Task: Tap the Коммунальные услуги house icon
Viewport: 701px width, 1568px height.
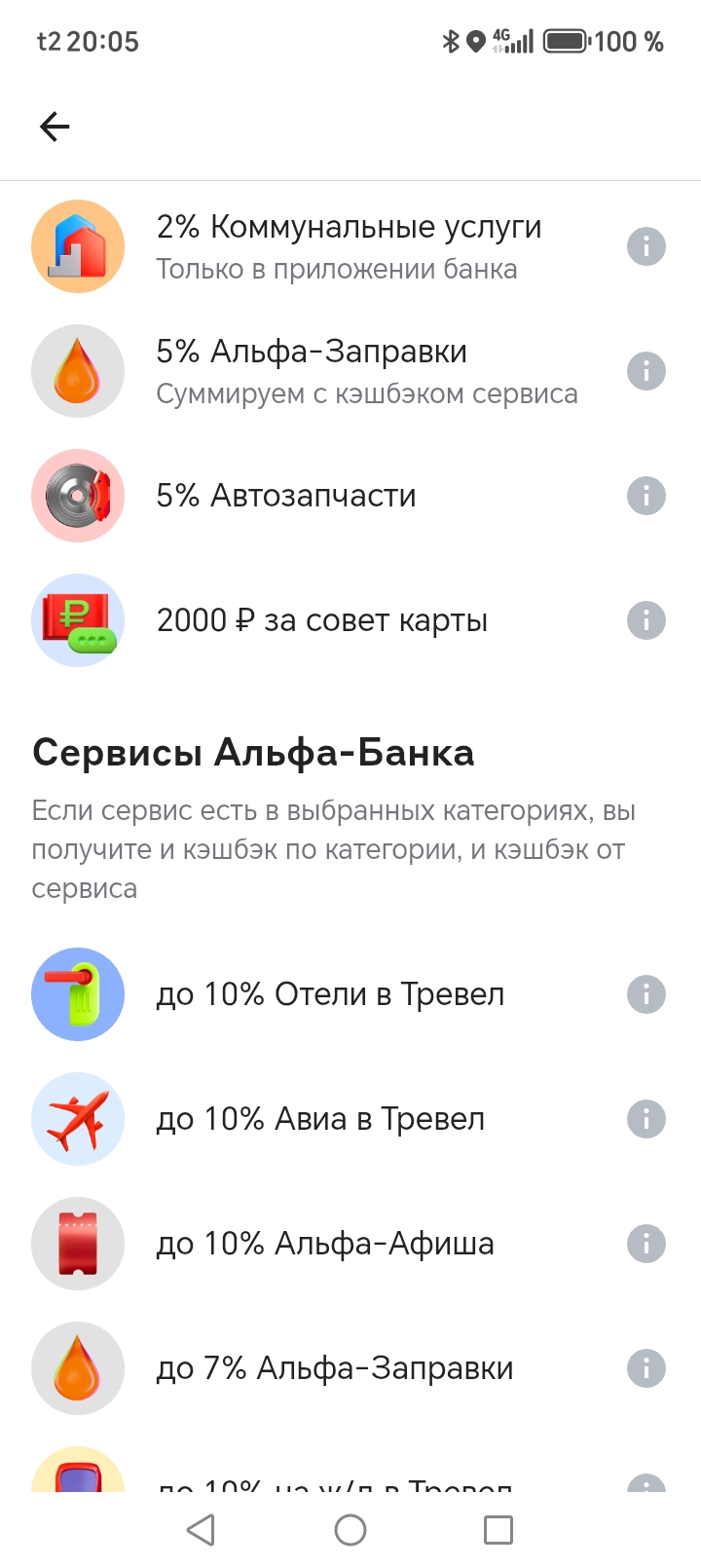Action: 78,246
